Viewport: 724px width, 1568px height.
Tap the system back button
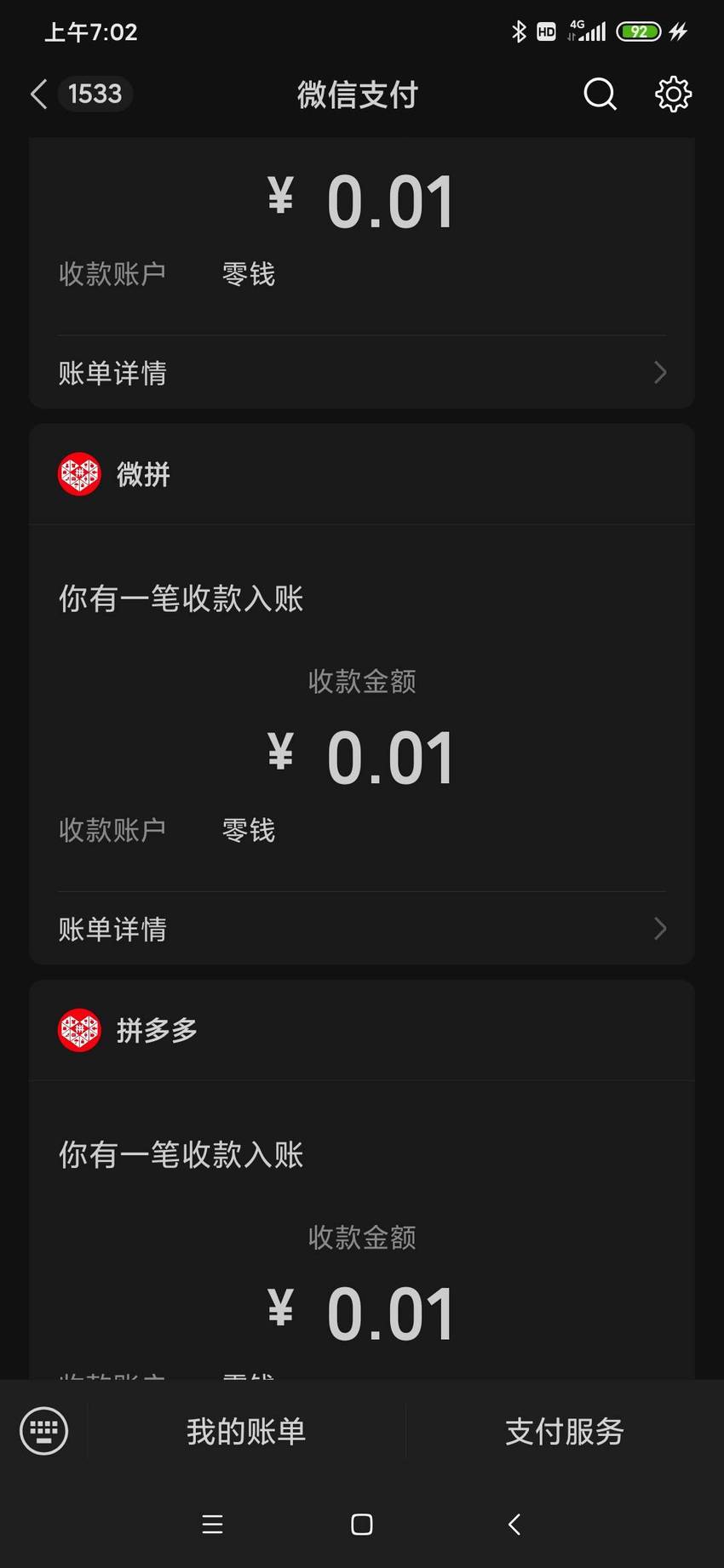click(514, 1524)
